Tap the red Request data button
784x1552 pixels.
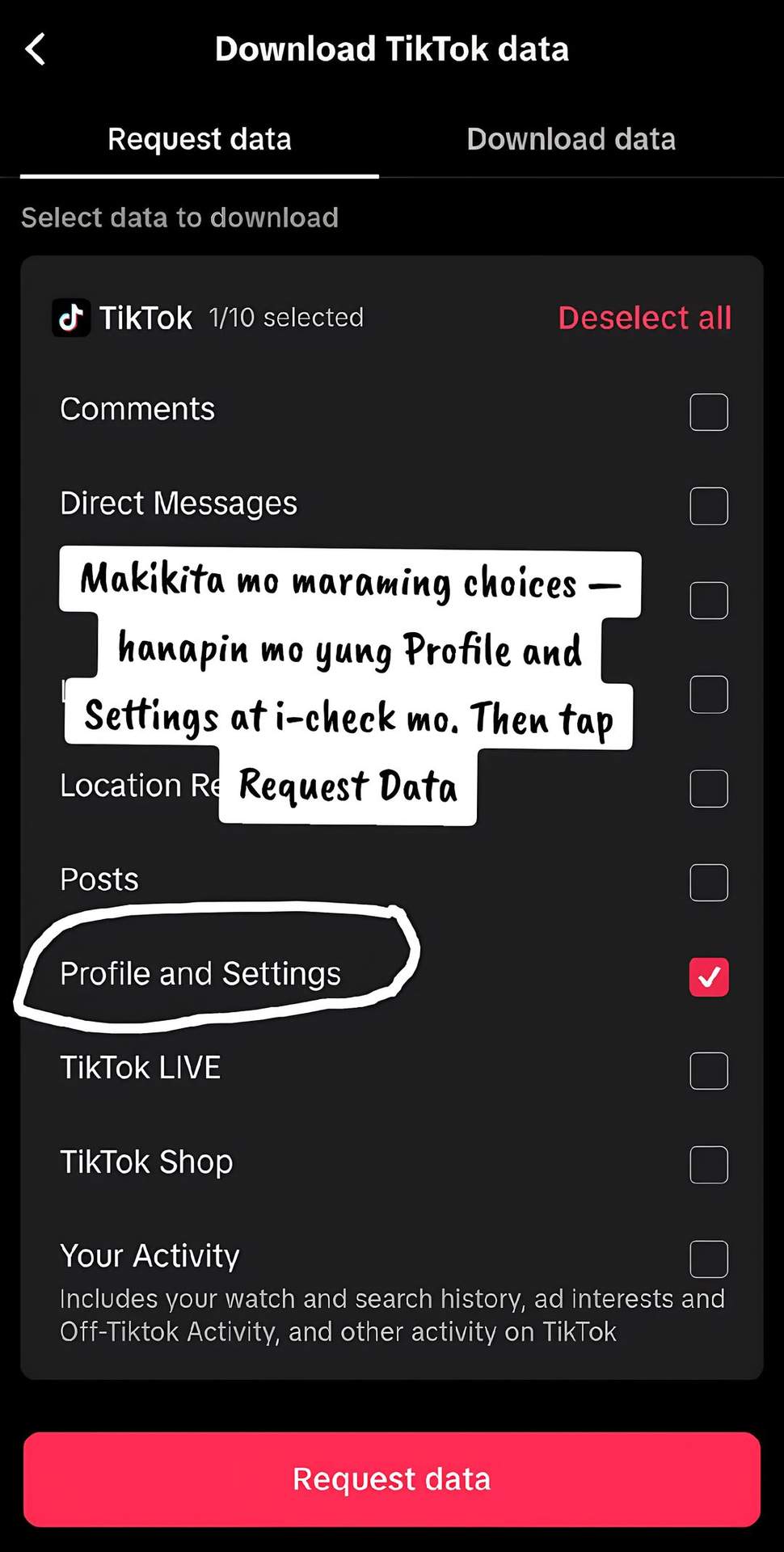tap(392, 1479)
